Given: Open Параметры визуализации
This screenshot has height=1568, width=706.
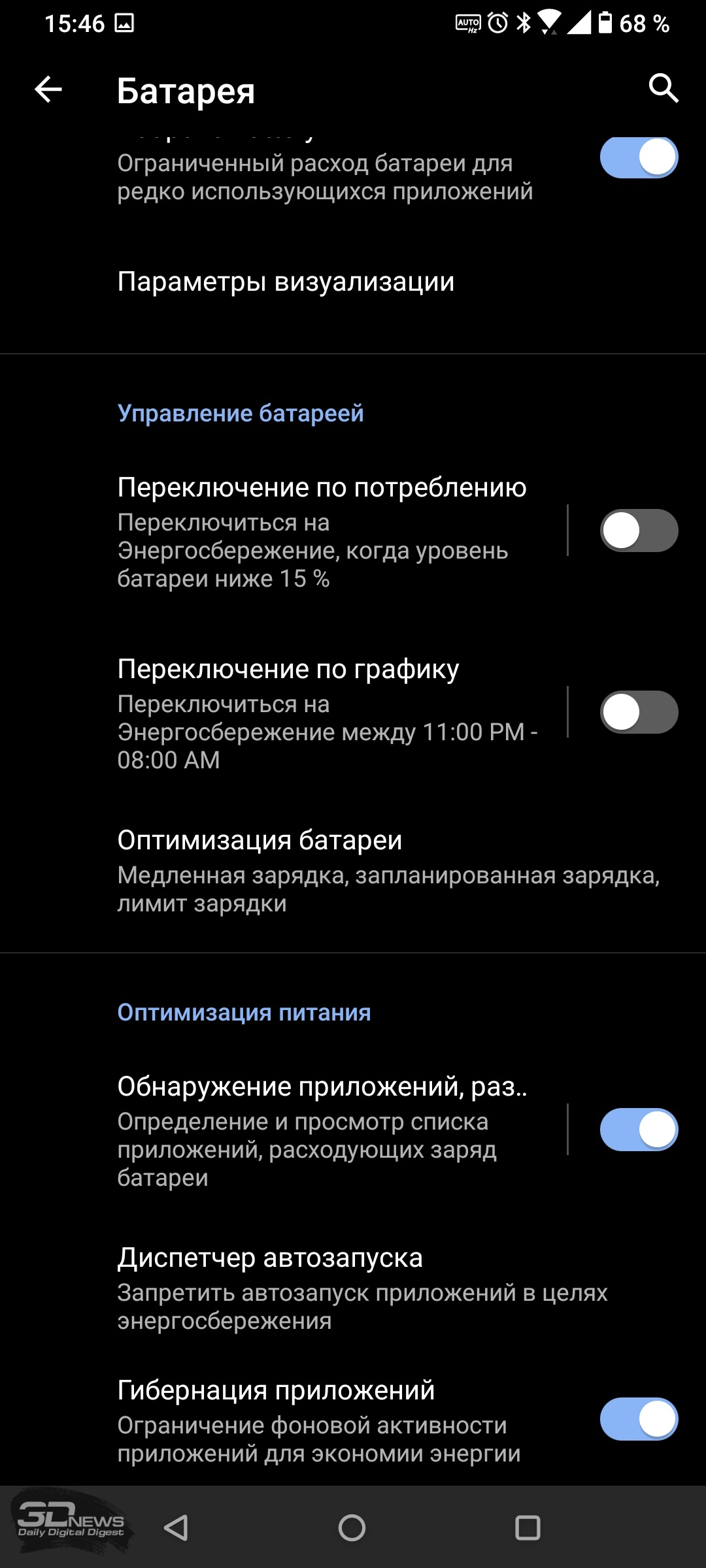Looking at the screenshot, I should (353, 282).
